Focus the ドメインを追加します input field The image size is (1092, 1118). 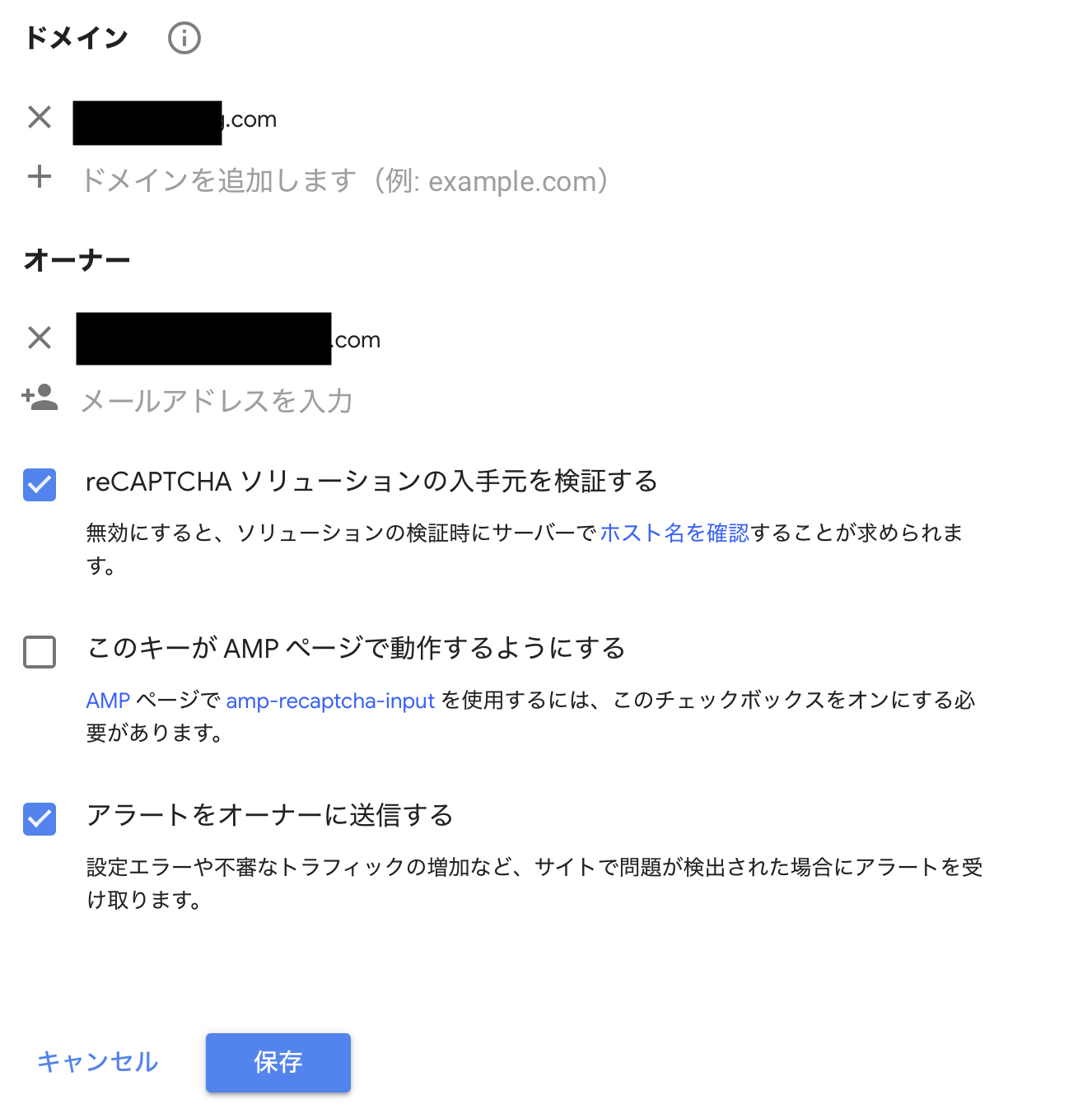[346, 180]
